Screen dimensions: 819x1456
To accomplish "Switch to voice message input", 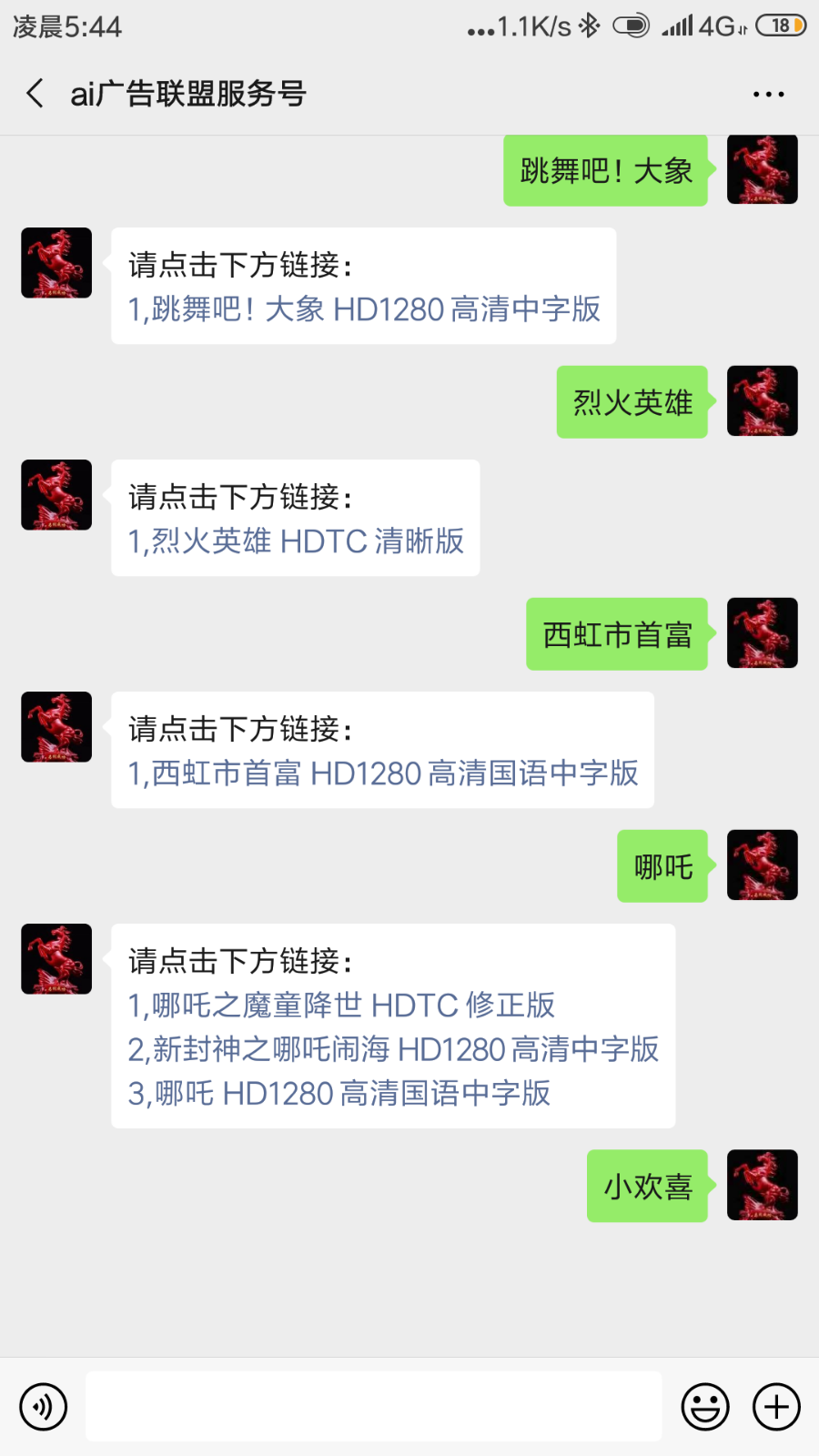I will (43, 1407).
